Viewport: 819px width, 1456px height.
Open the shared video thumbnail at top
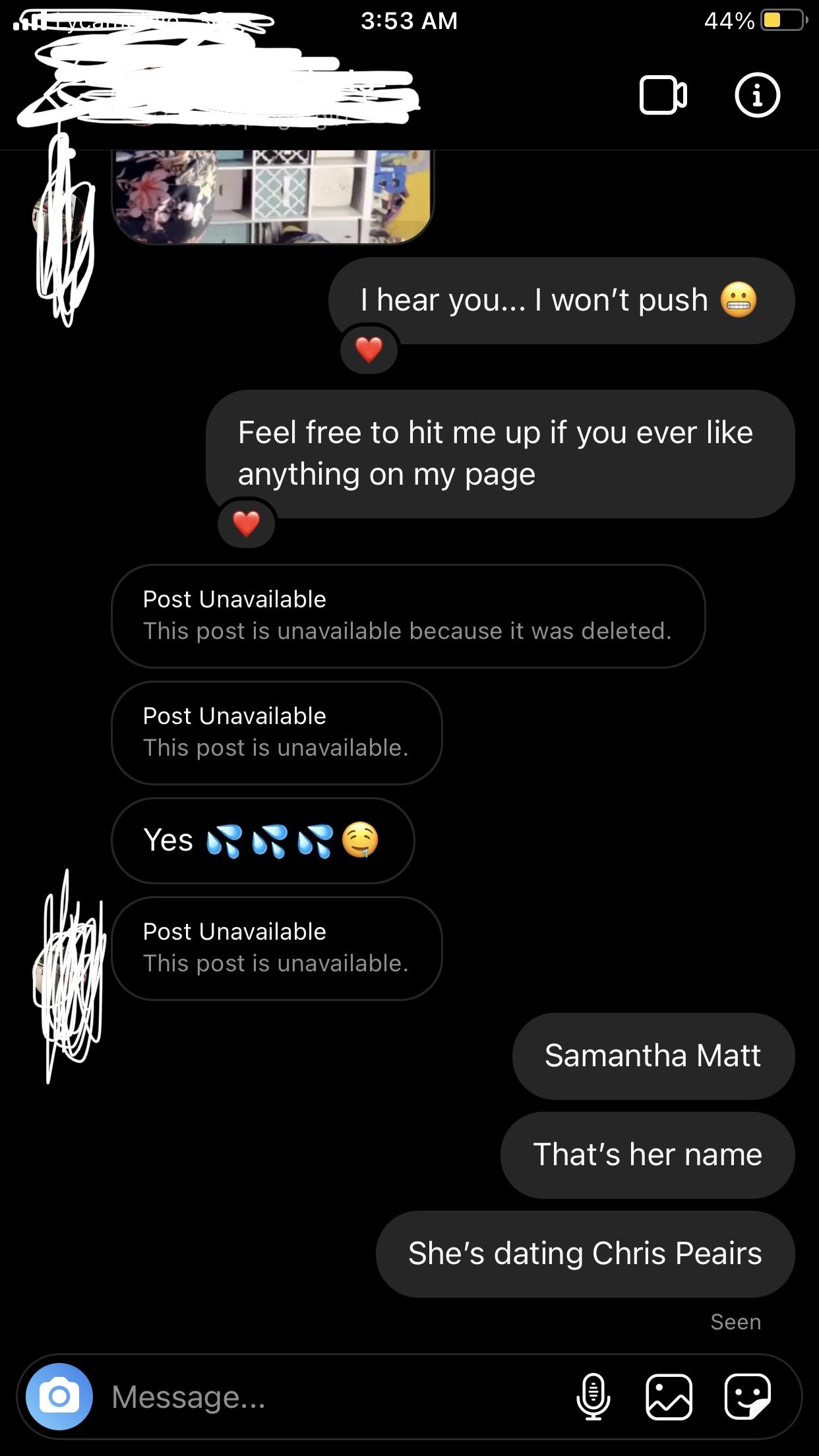272,197
